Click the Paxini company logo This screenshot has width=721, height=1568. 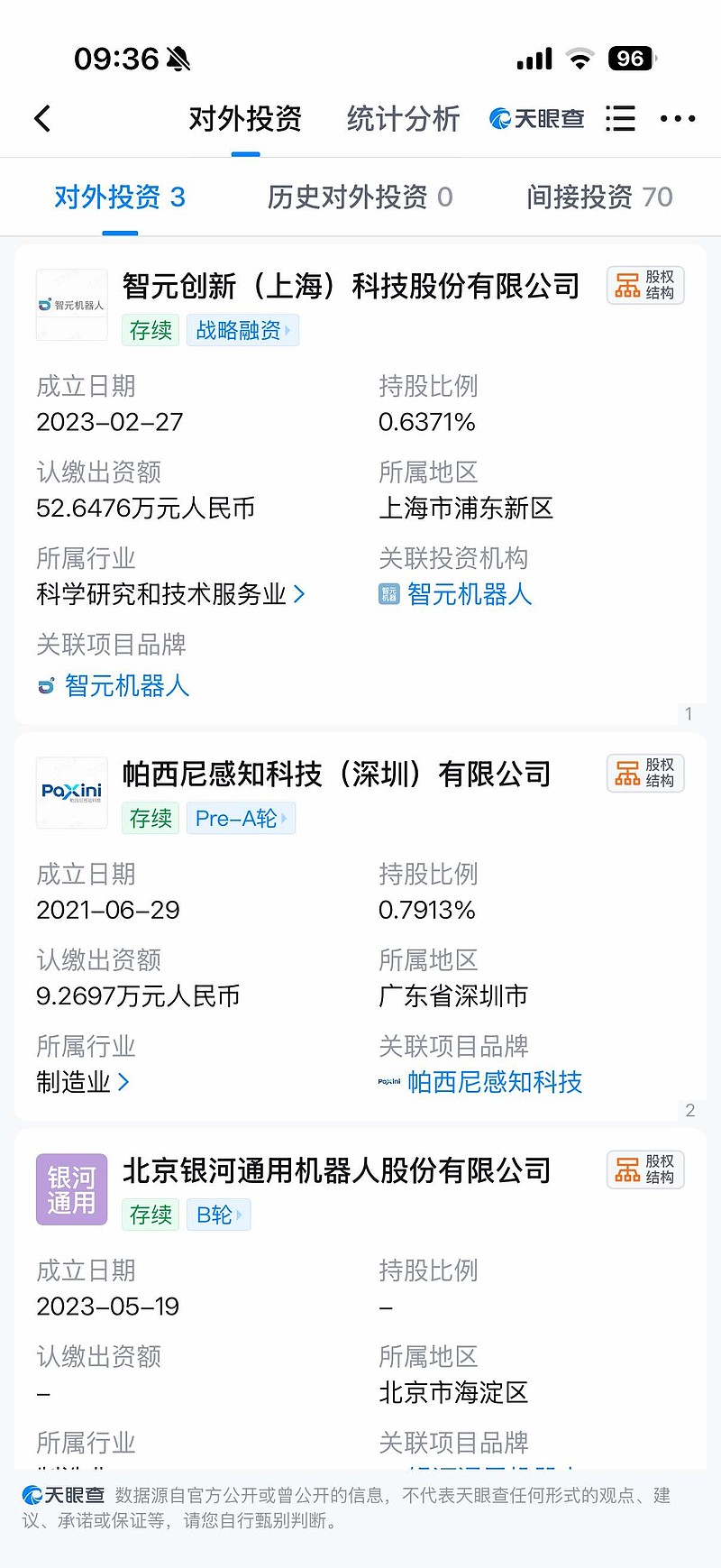pyautogui.click(x=71, y=793)
